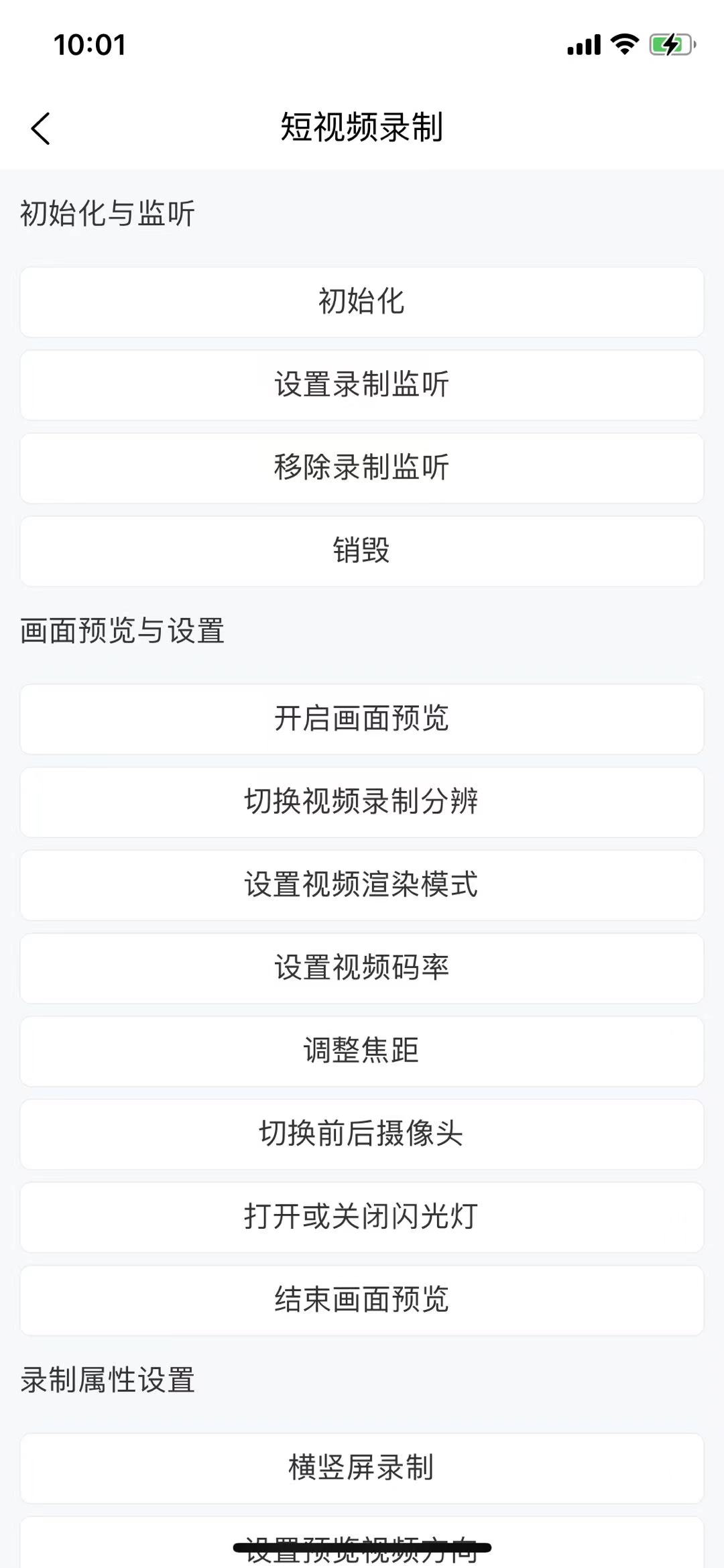Image resolution: width=724 pixels, height=1568 pixels.
Task: Tap the 初始化 button
Action: [361, 302]
